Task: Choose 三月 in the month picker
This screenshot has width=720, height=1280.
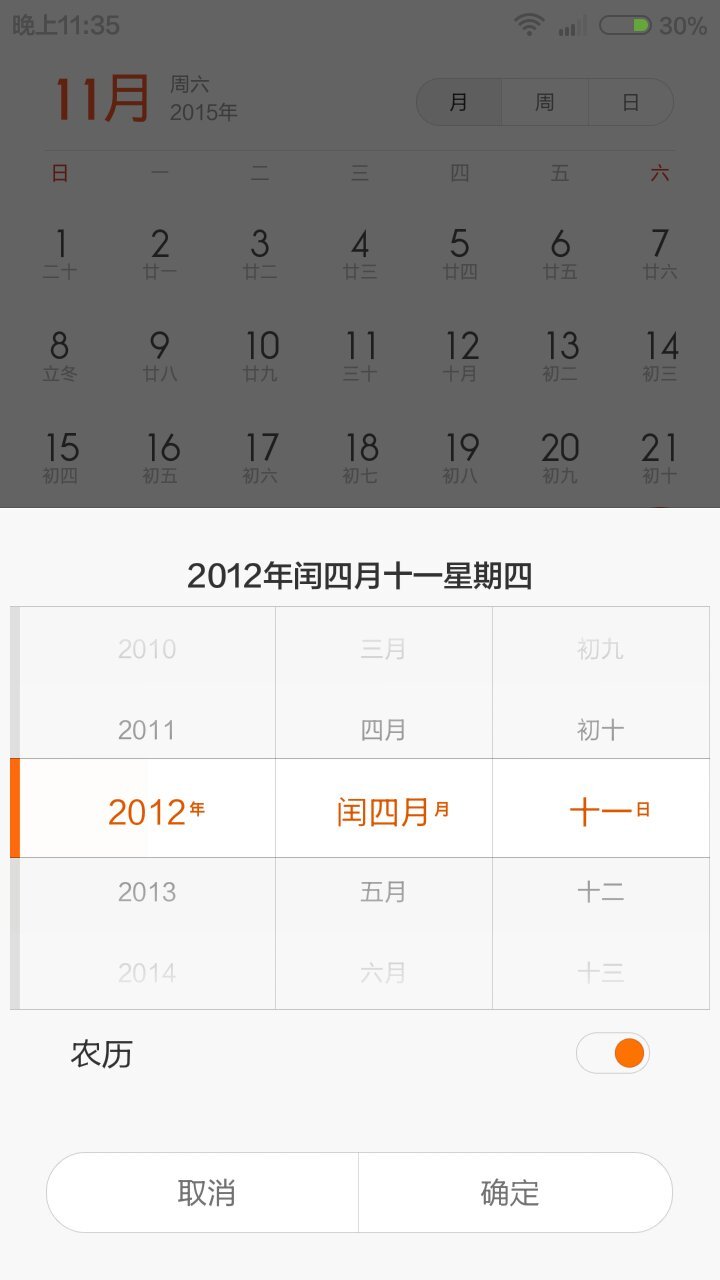Action: tap(383, 649)
